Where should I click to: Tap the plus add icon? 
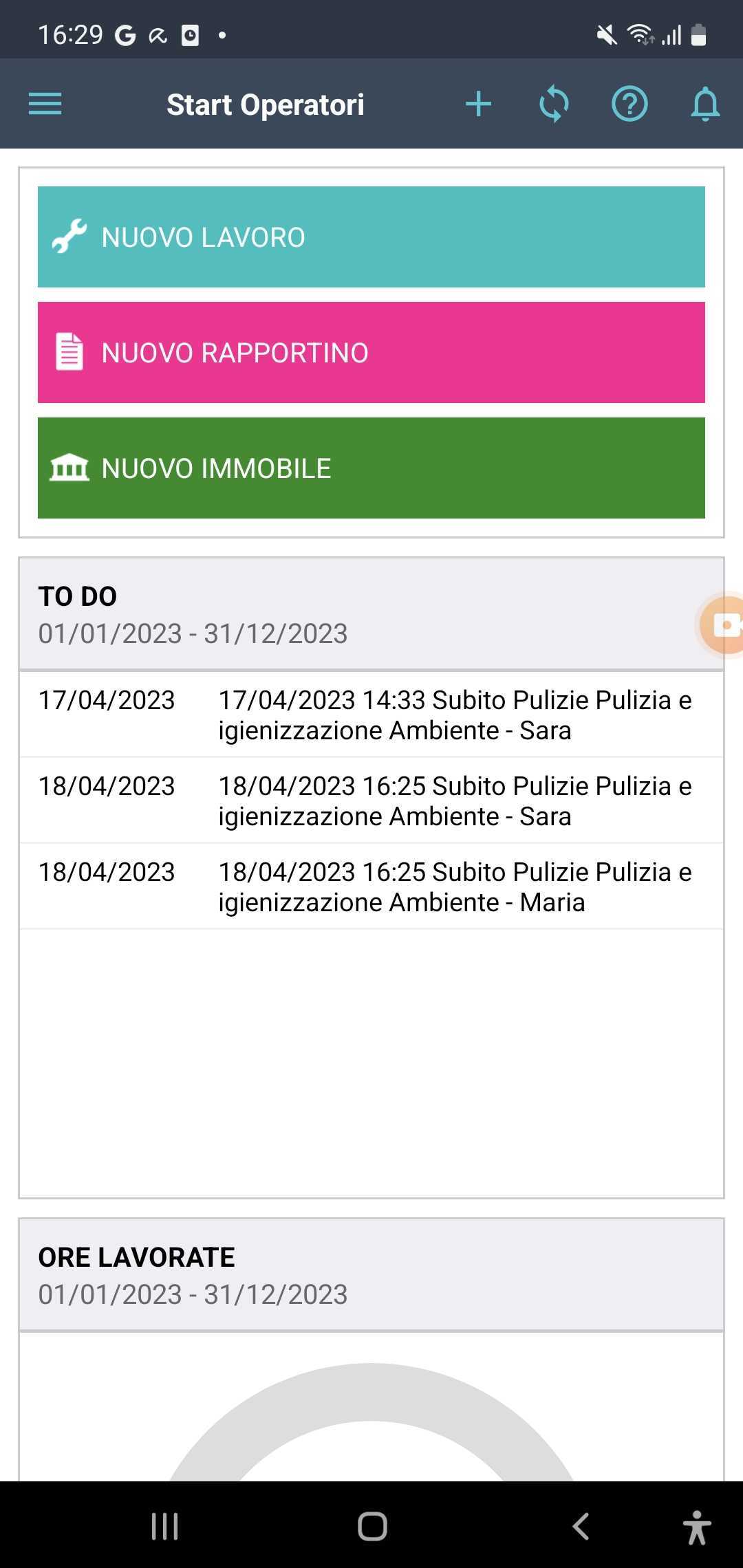click(x=478, y=105)
